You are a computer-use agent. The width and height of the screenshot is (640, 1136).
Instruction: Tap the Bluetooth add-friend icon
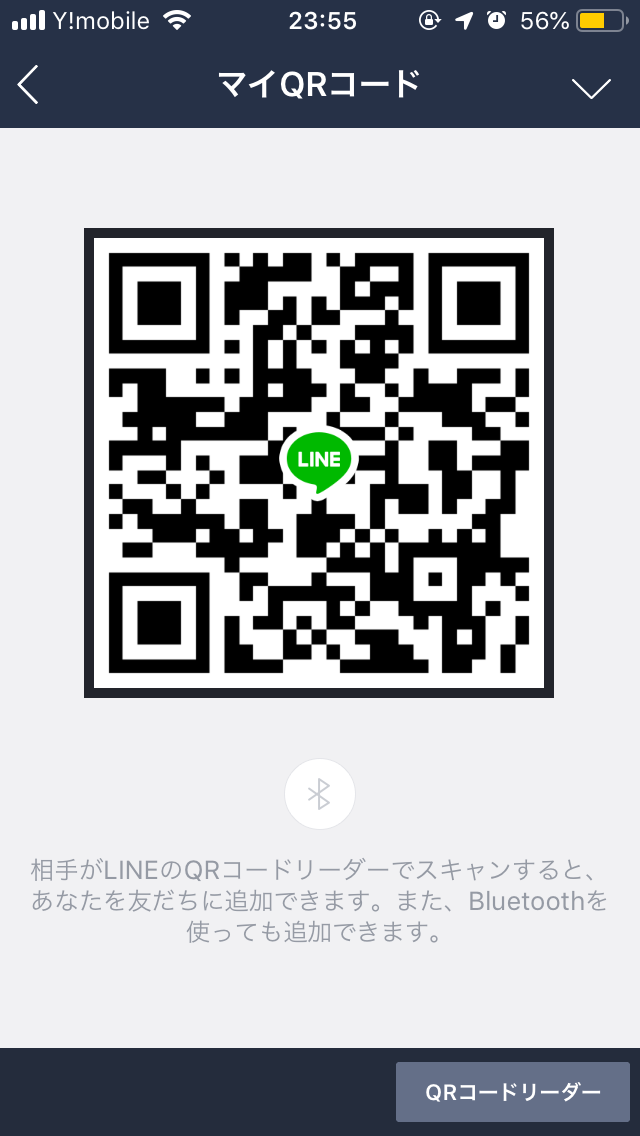(319, 795)
